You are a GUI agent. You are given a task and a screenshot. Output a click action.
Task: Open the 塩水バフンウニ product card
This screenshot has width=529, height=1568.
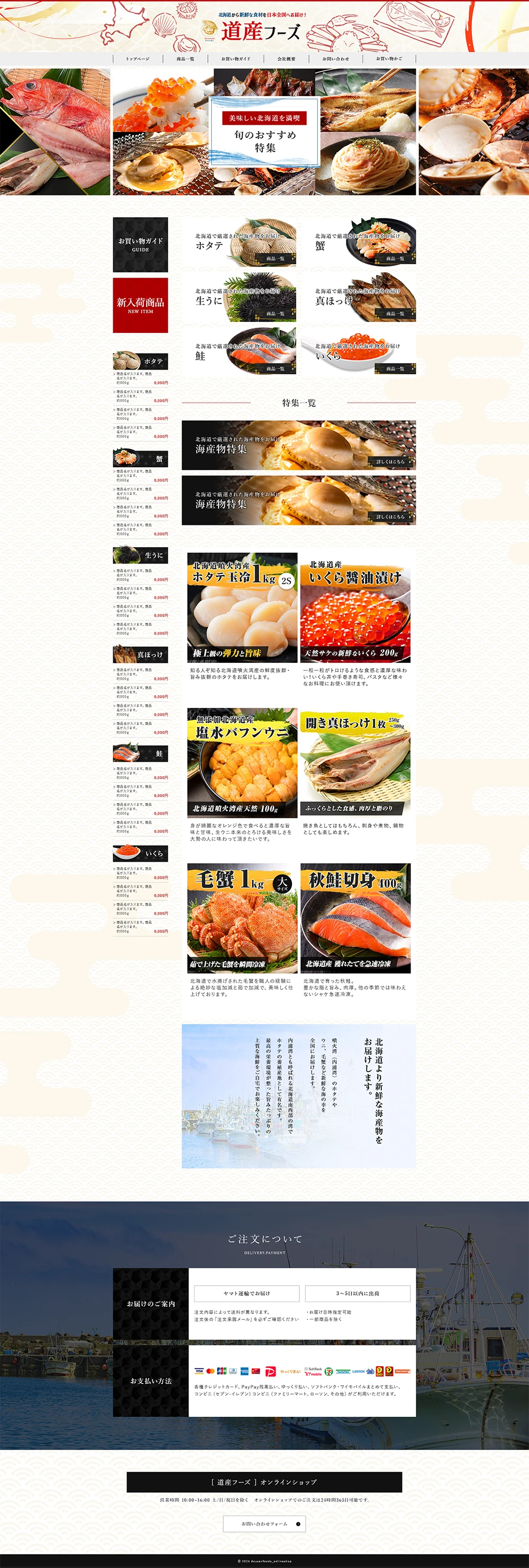(x=242, y=763)
